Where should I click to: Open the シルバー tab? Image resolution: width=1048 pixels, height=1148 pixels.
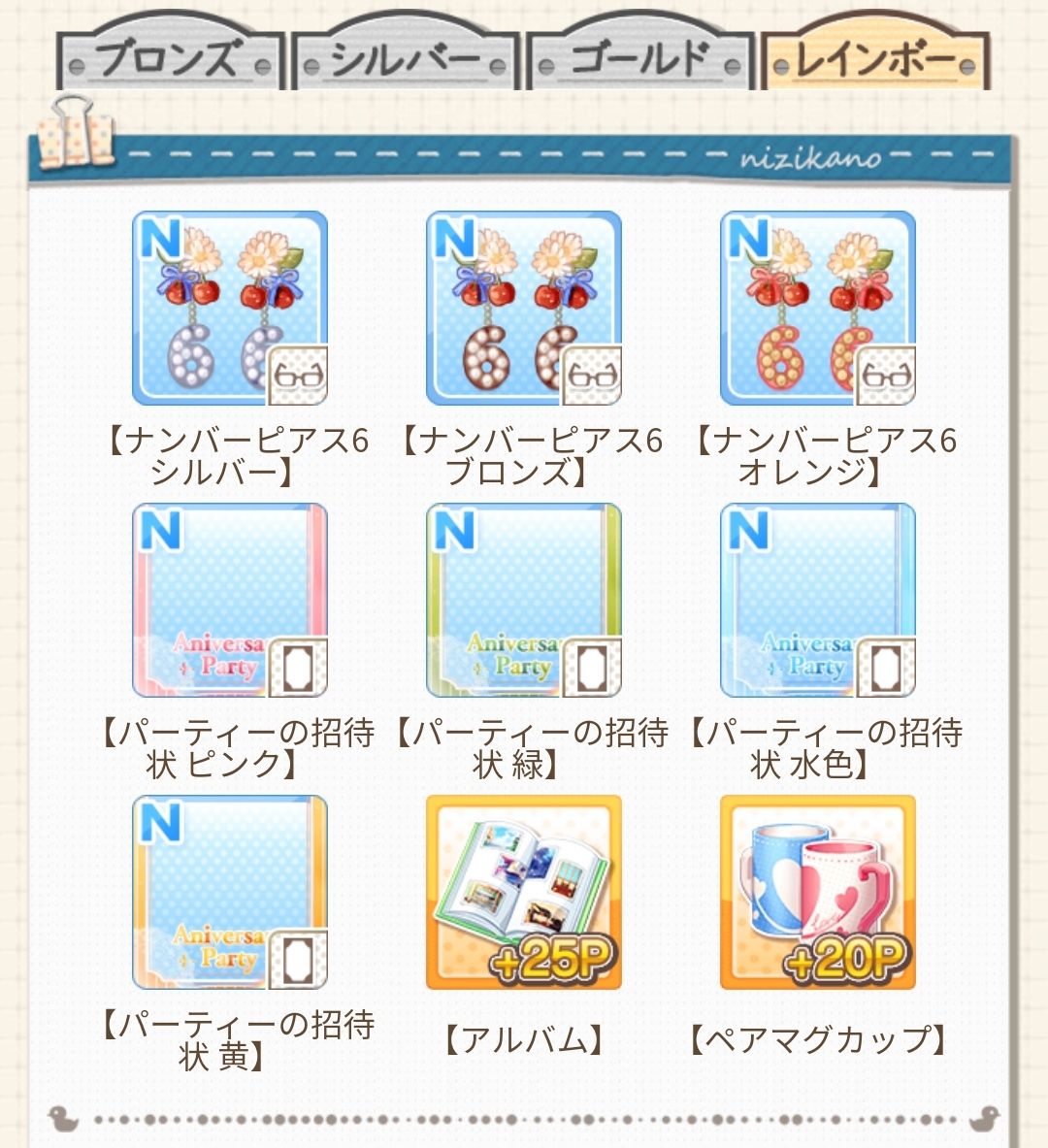401,60
